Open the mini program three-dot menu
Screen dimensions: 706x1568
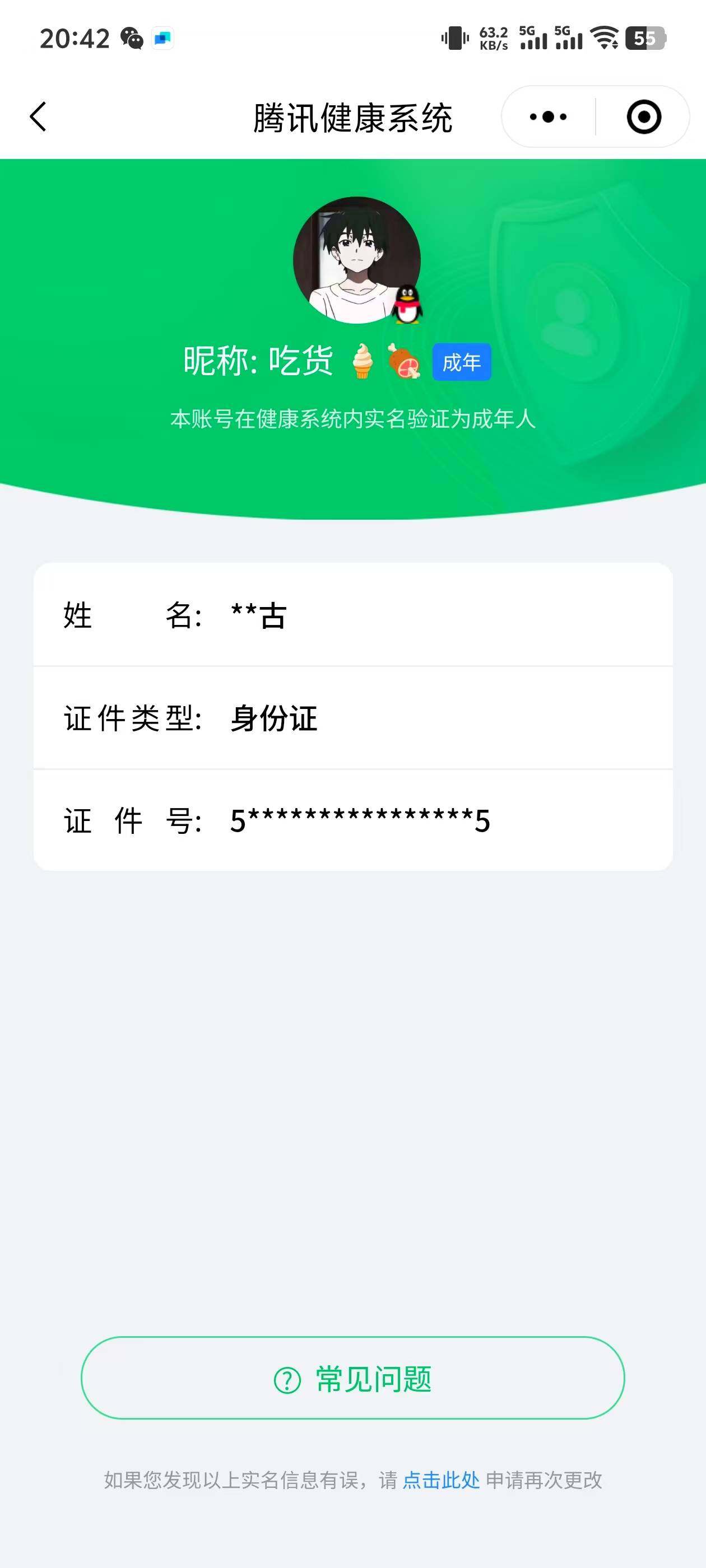tap(548, 116)
